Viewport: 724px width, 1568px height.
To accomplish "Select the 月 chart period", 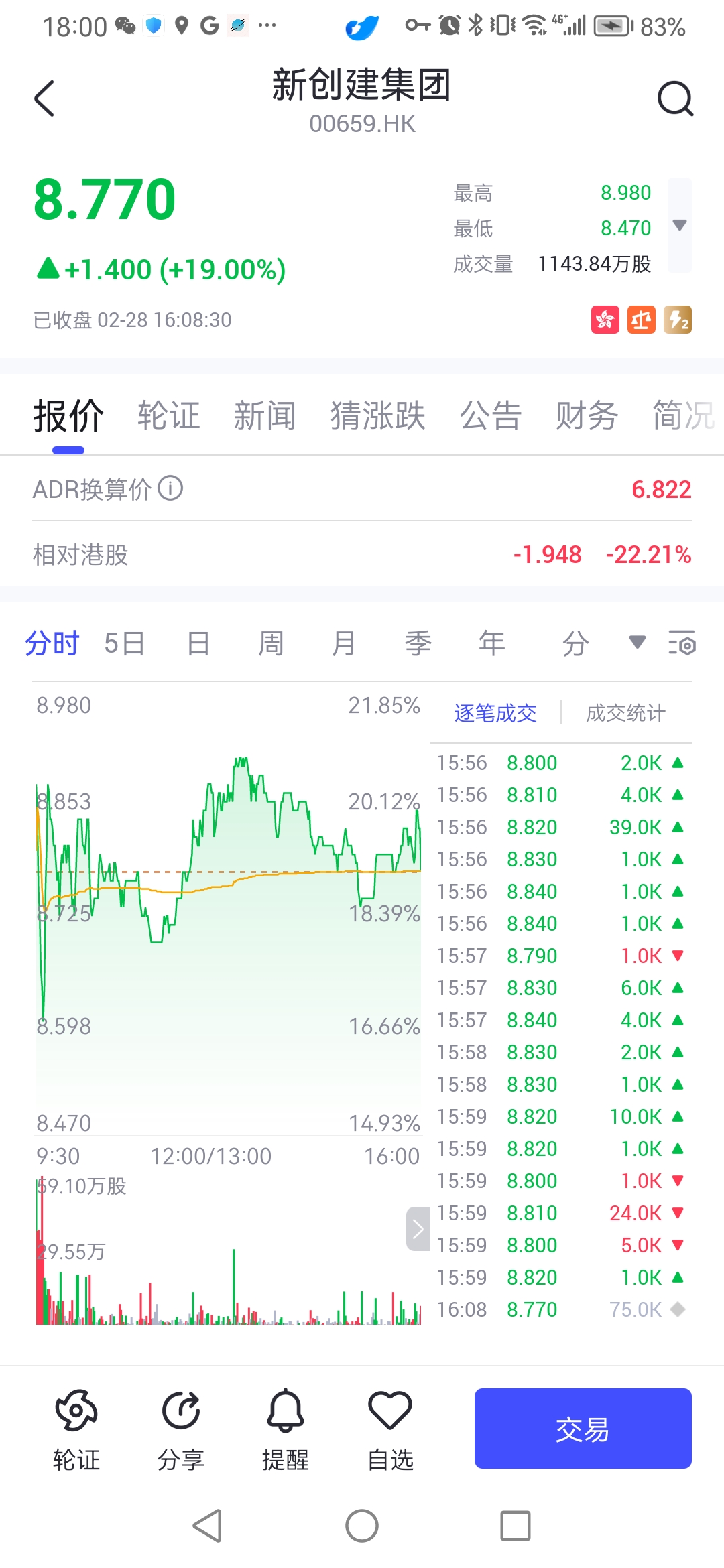I will click(344, 643).
